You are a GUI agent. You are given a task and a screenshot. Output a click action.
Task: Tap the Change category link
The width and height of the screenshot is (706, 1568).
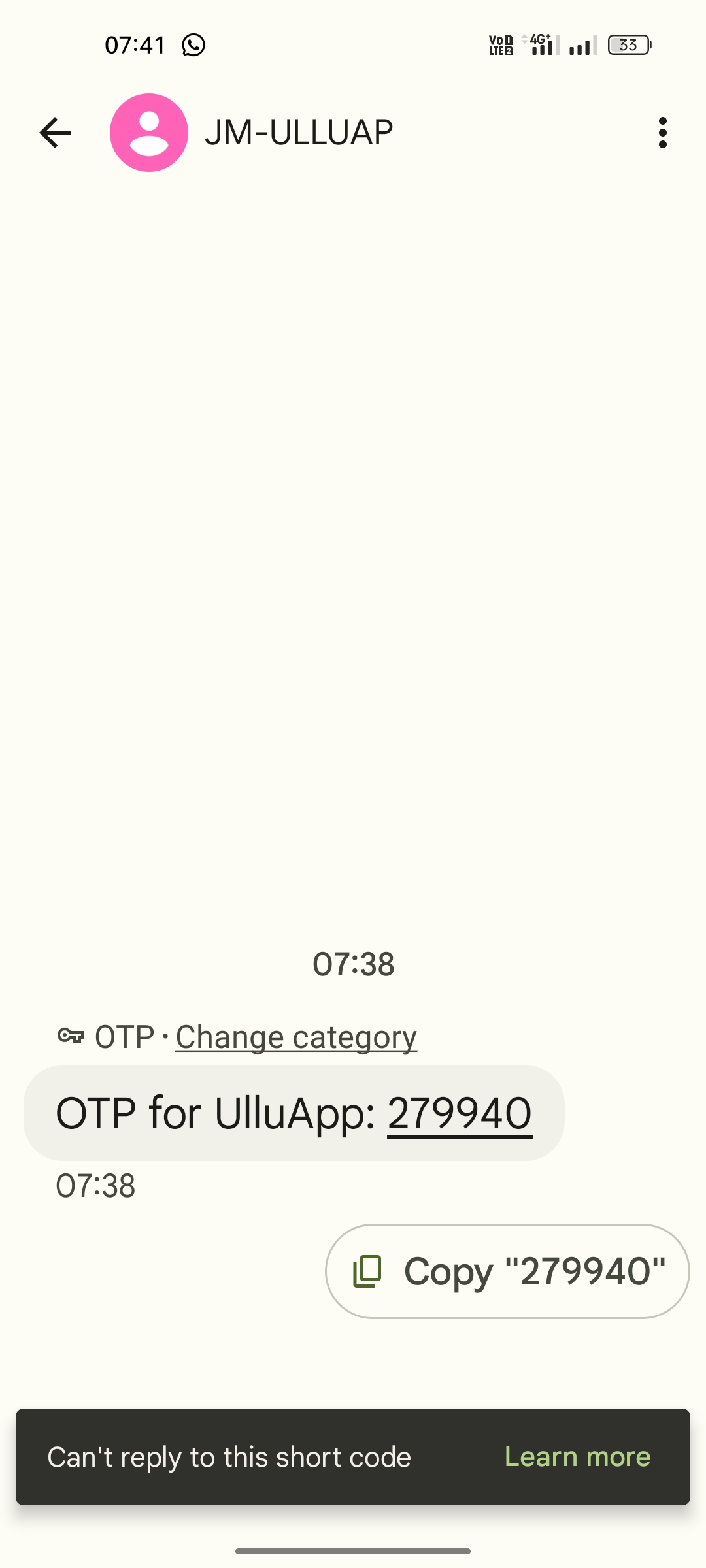click(296, 1037)
